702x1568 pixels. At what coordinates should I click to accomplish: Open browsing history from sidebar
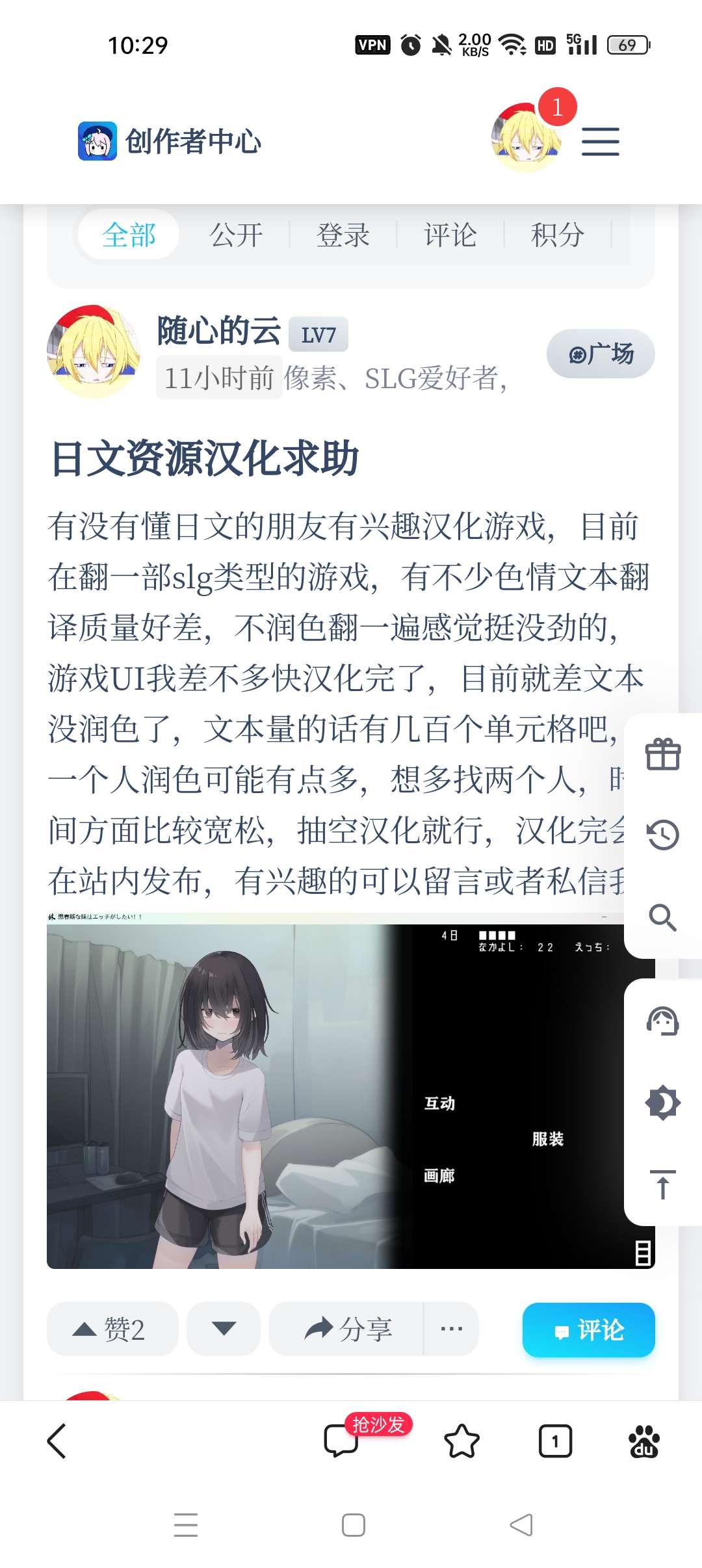[662, 835]
